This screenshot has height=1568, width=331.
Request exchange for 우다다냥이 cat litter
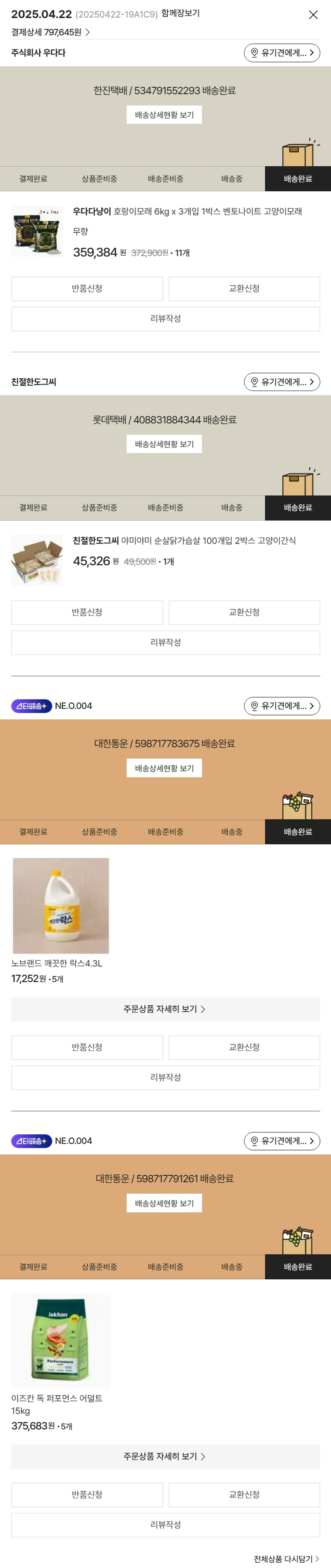tap(244, 289)
